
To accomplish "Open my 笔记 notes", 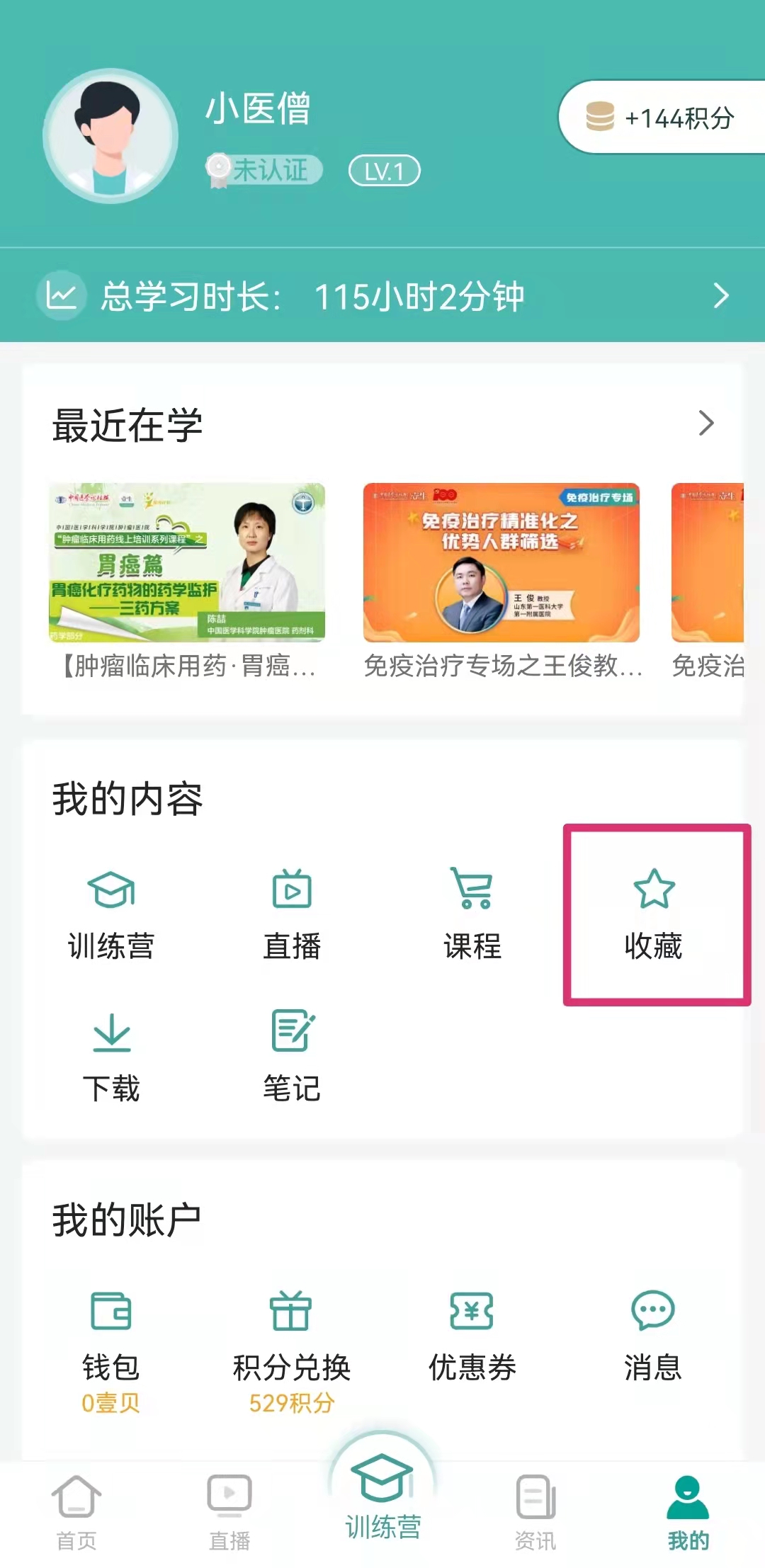I will (x=292, y=1057).
